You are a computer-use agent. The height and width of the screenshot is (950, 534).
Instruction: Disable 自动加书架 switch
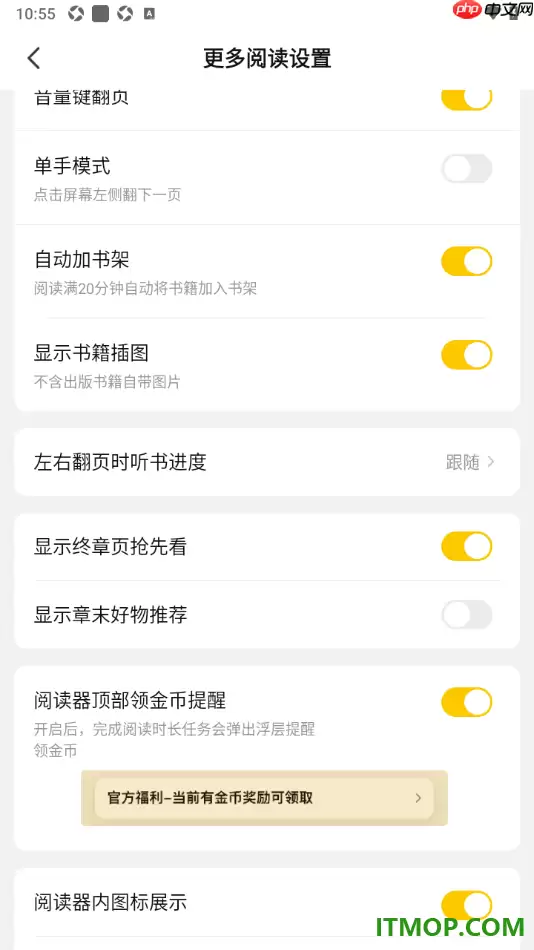click(466, 261)
